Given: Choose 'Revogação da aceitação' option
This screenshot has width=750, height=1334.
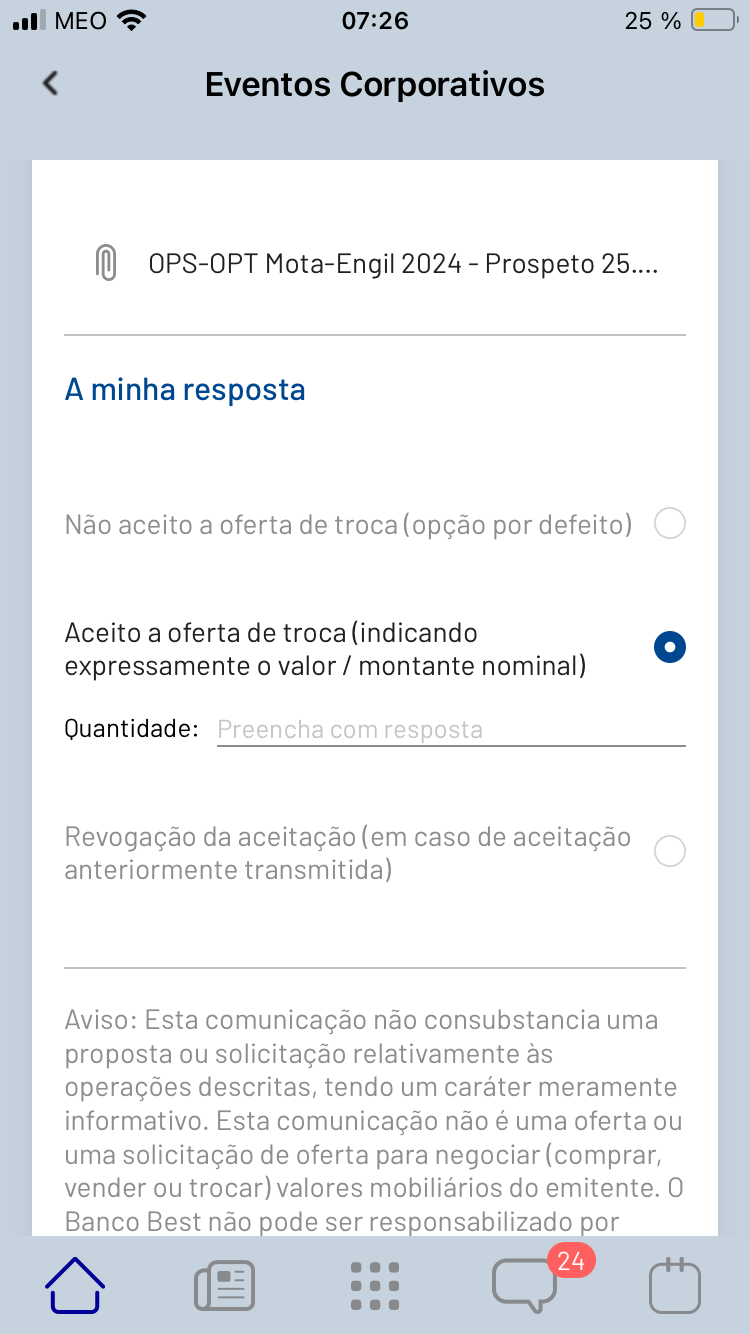Looking at the screenshot, I should point(670,852).
